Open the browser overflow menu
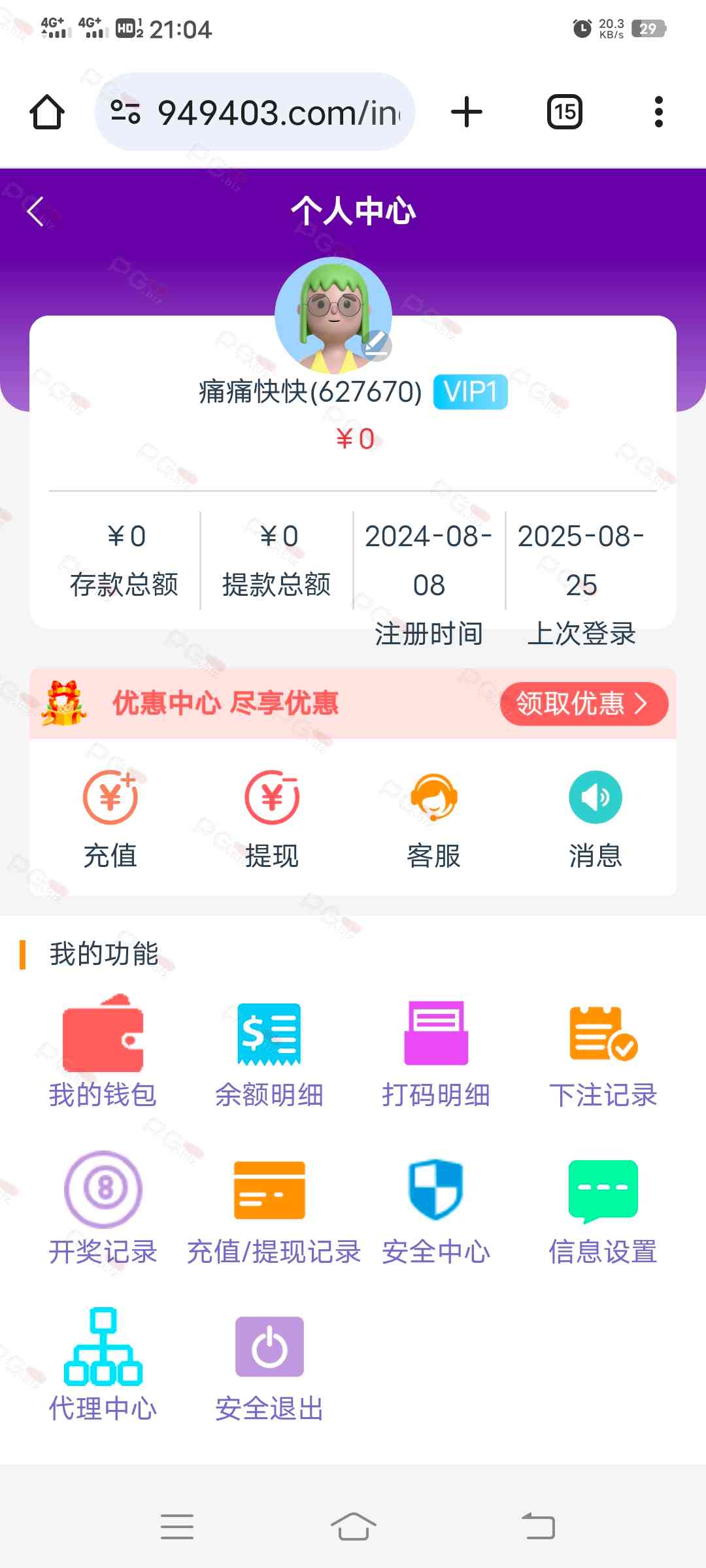Image resolution: width=706 pixels, height=1568 pixels. click(x=658, y=112)
